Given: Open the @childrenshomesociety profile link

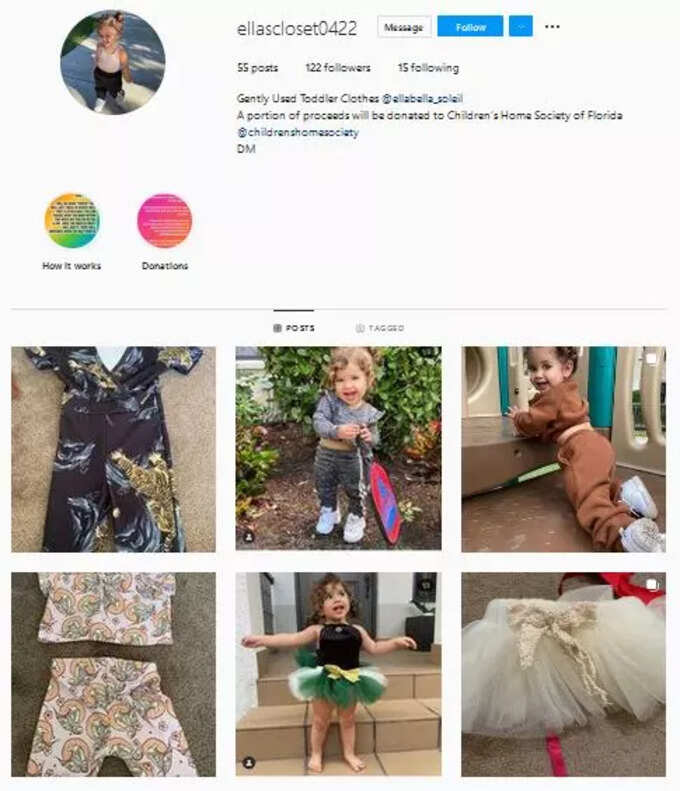Looking at the screenshot, I should (x=297, y=132).
